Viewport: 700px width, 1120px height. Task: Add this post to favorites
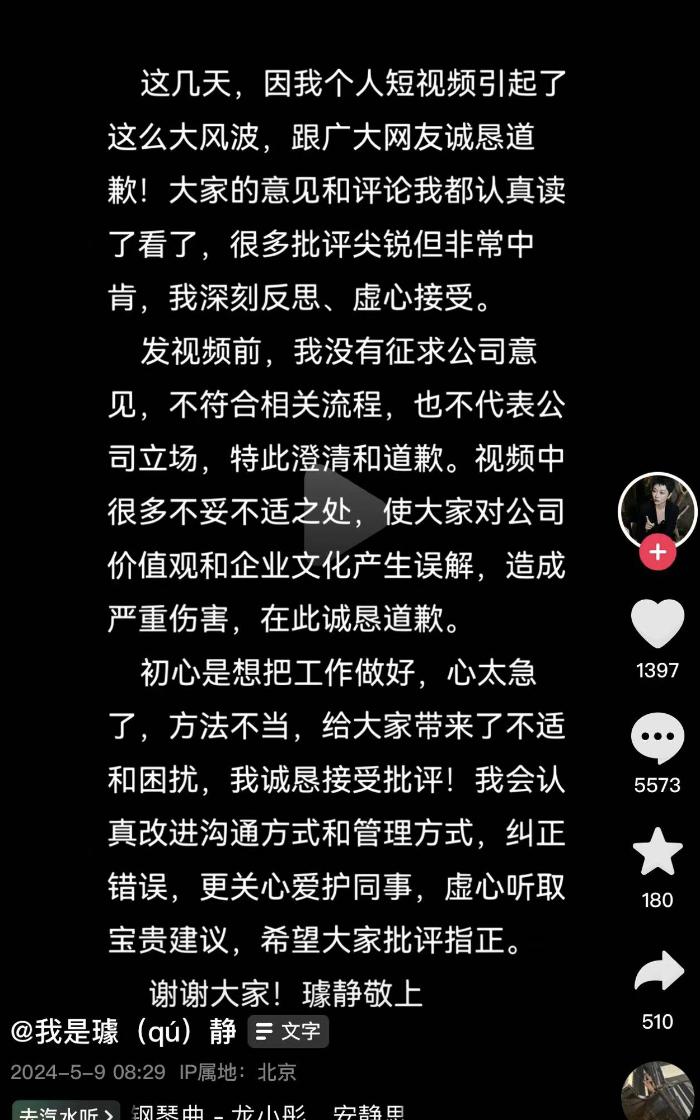(x=657, y=853)
